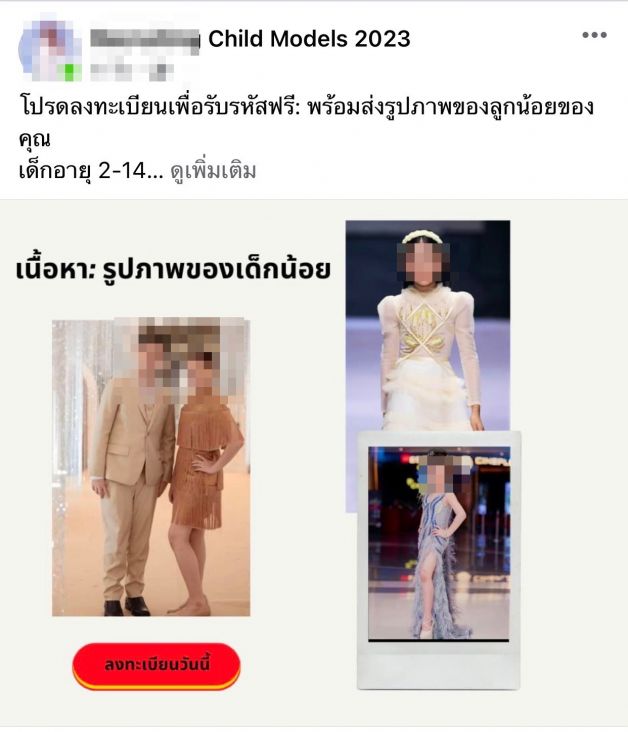Tap the page's profile picture
The height and width of the screenshot is (732, 628).
[x=48, y=51]
